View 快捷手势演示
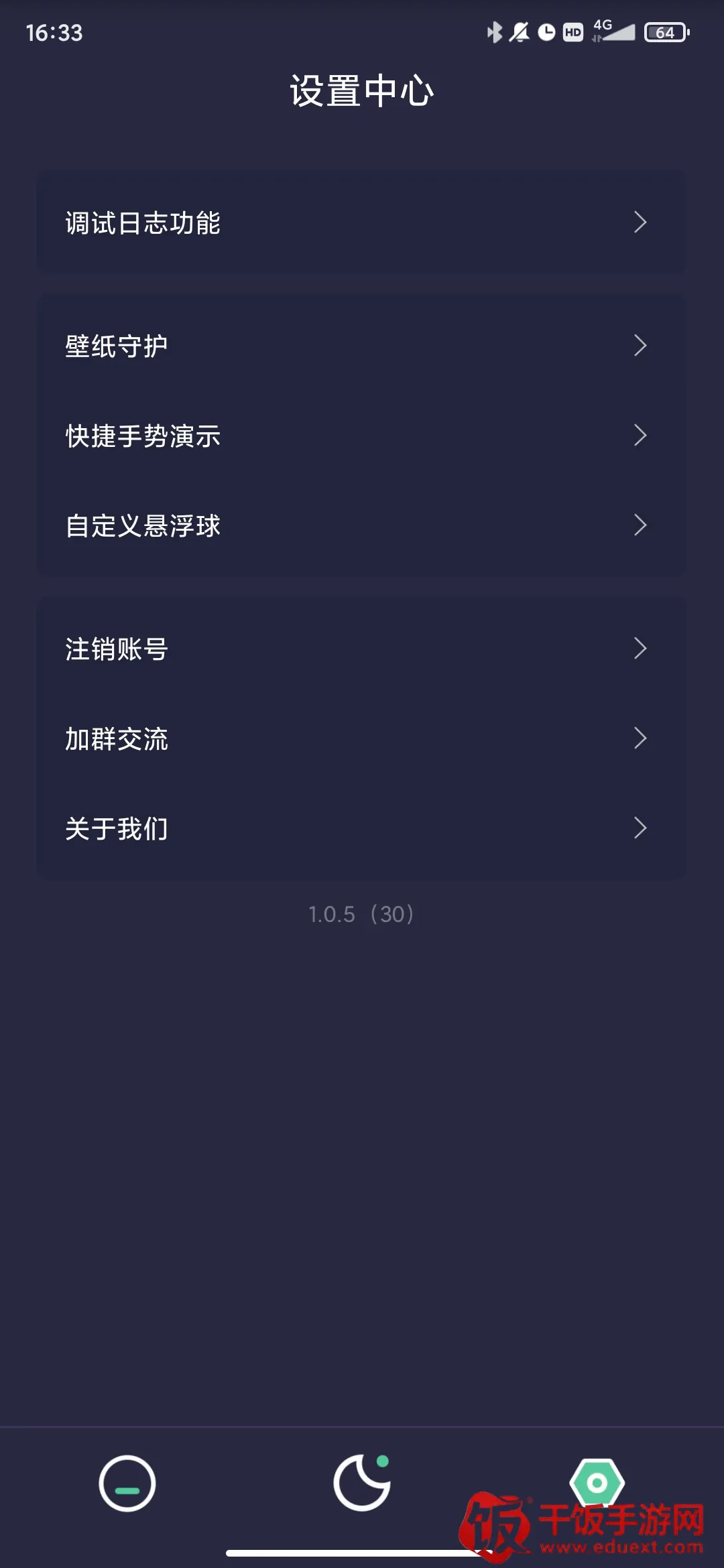Image resolution: width=724 pixels, height=1568 pixels. (x=361, y=436)
